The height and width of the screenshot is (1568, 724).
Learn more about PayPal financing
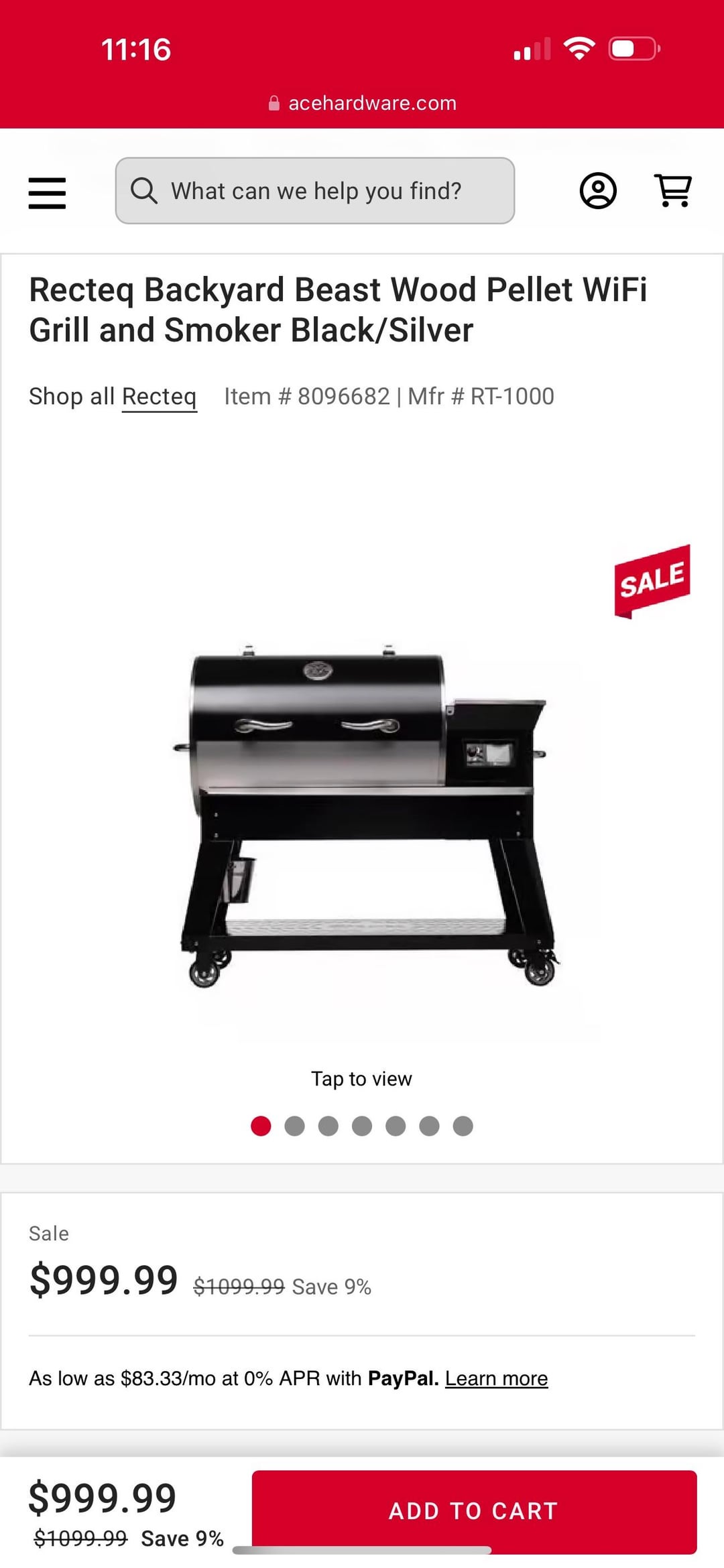point(496,1378)
